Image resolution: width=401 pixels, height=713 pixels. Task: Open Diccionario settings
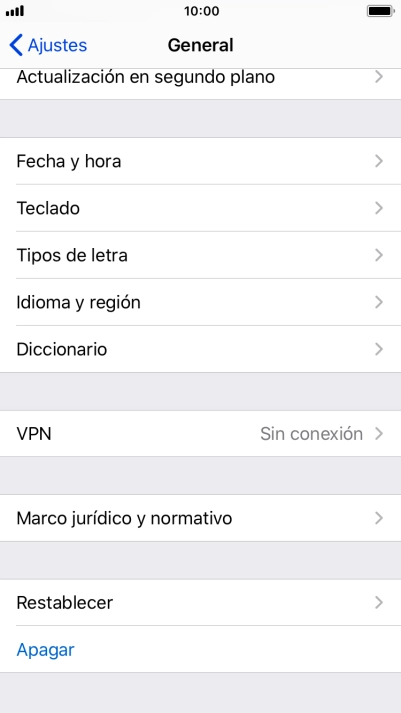click(x=200, y=349)
